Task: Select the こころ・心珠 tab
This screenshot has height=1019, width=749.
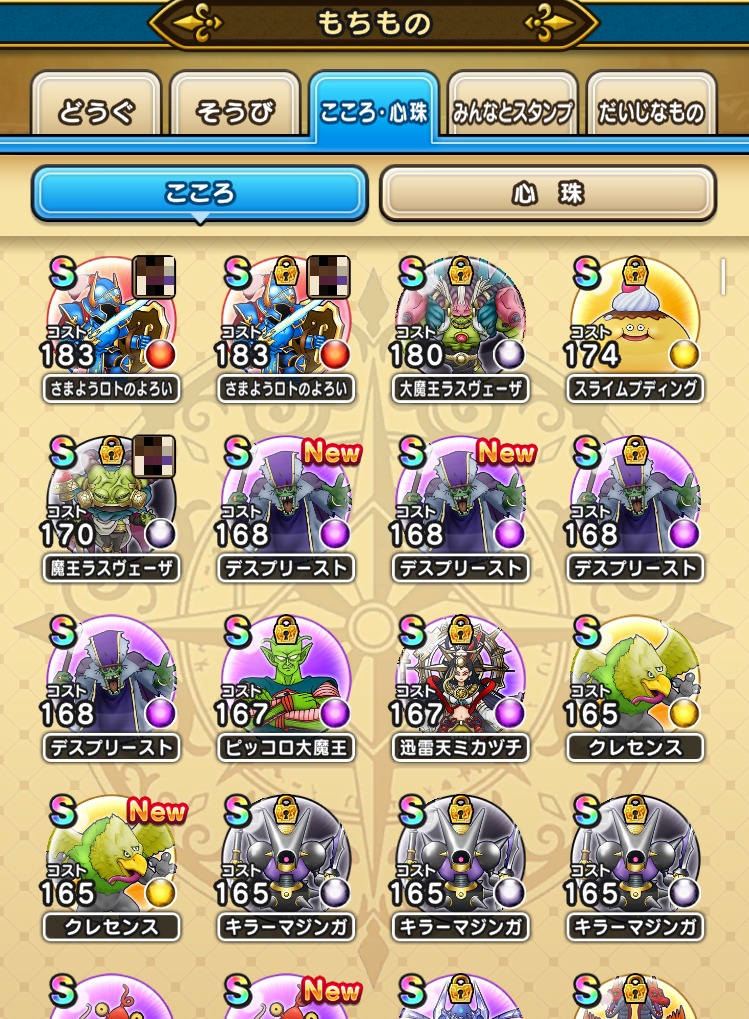Action: pyautogui.click(x=374, y=111)
